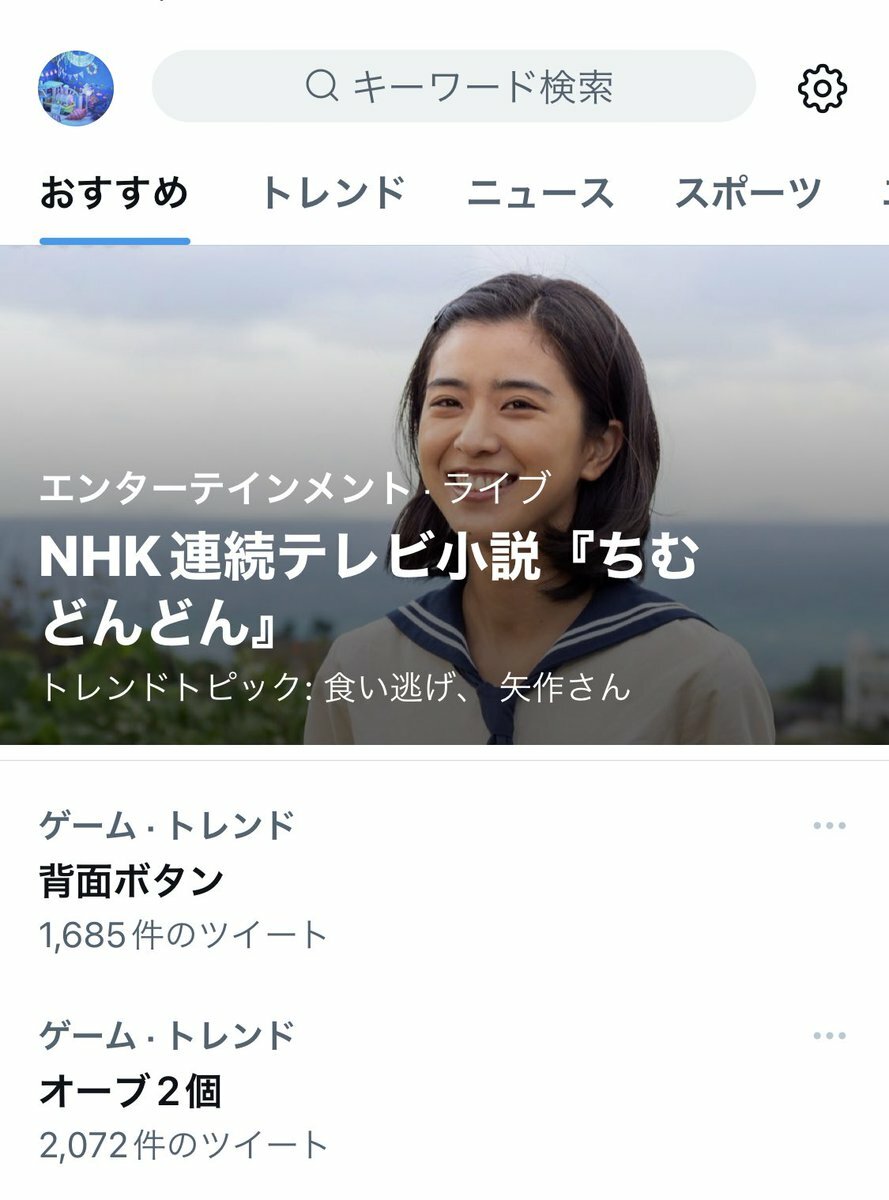
Task: Switch to the ニュース tab
Action: click(x=540, y=193)
